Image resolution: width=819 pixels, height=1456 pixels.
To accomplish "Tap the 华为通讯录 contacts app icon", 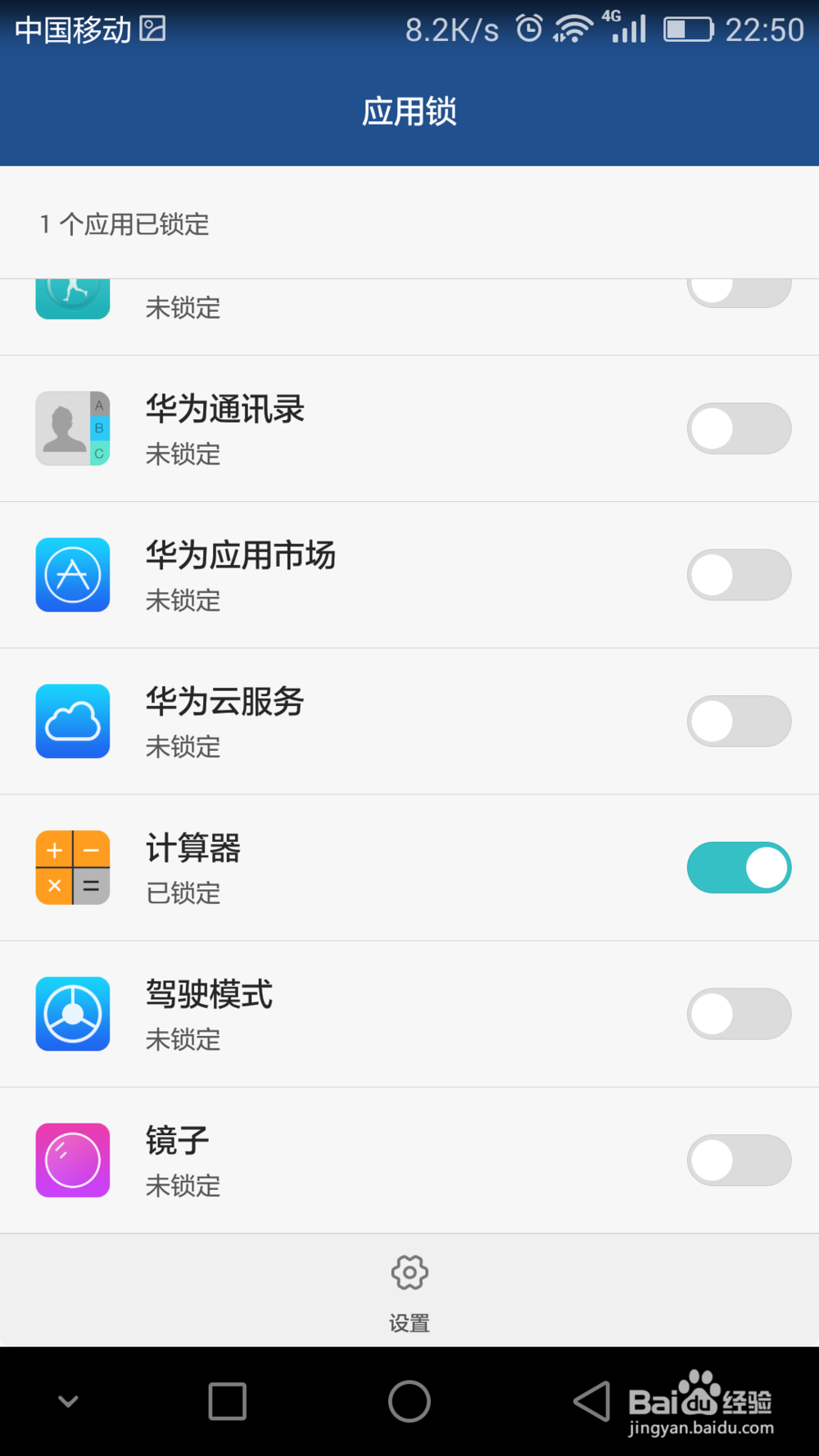I will (72, 428).
